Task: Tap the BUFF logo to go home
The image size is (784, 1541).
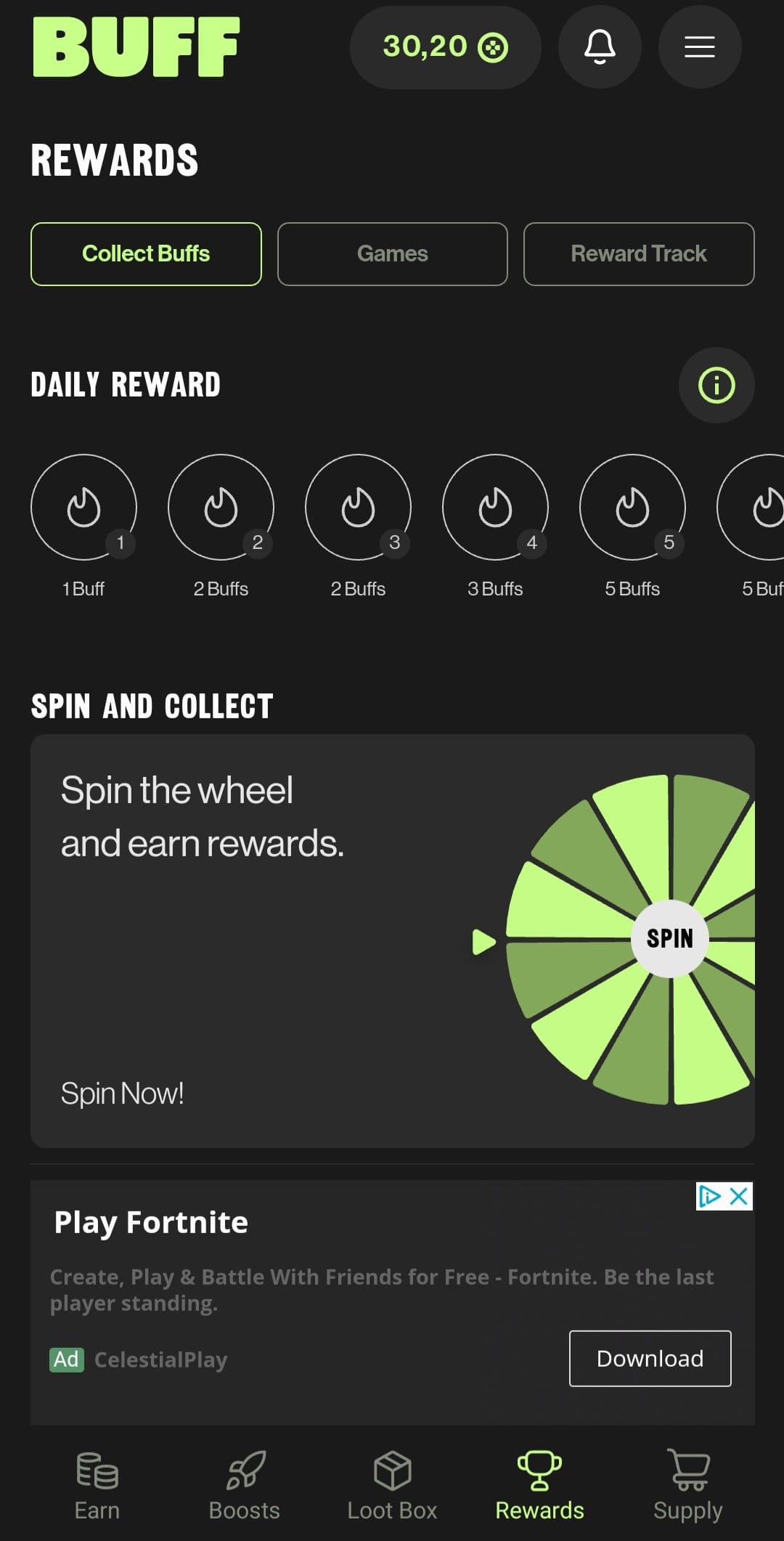Action: (x=136, y=47)
